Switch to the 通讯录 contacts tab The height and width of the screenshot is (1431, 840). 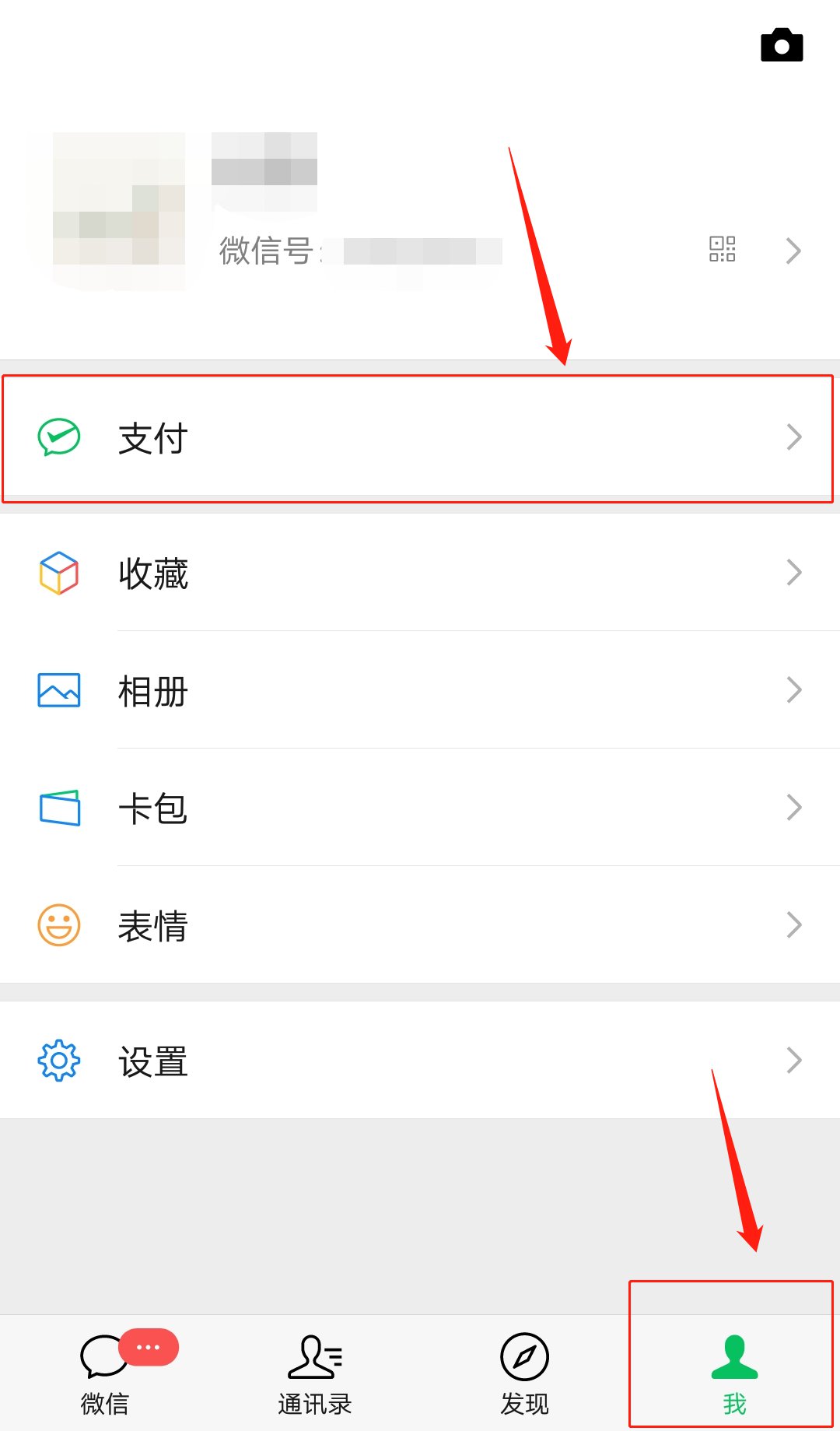coord(315,1373)
